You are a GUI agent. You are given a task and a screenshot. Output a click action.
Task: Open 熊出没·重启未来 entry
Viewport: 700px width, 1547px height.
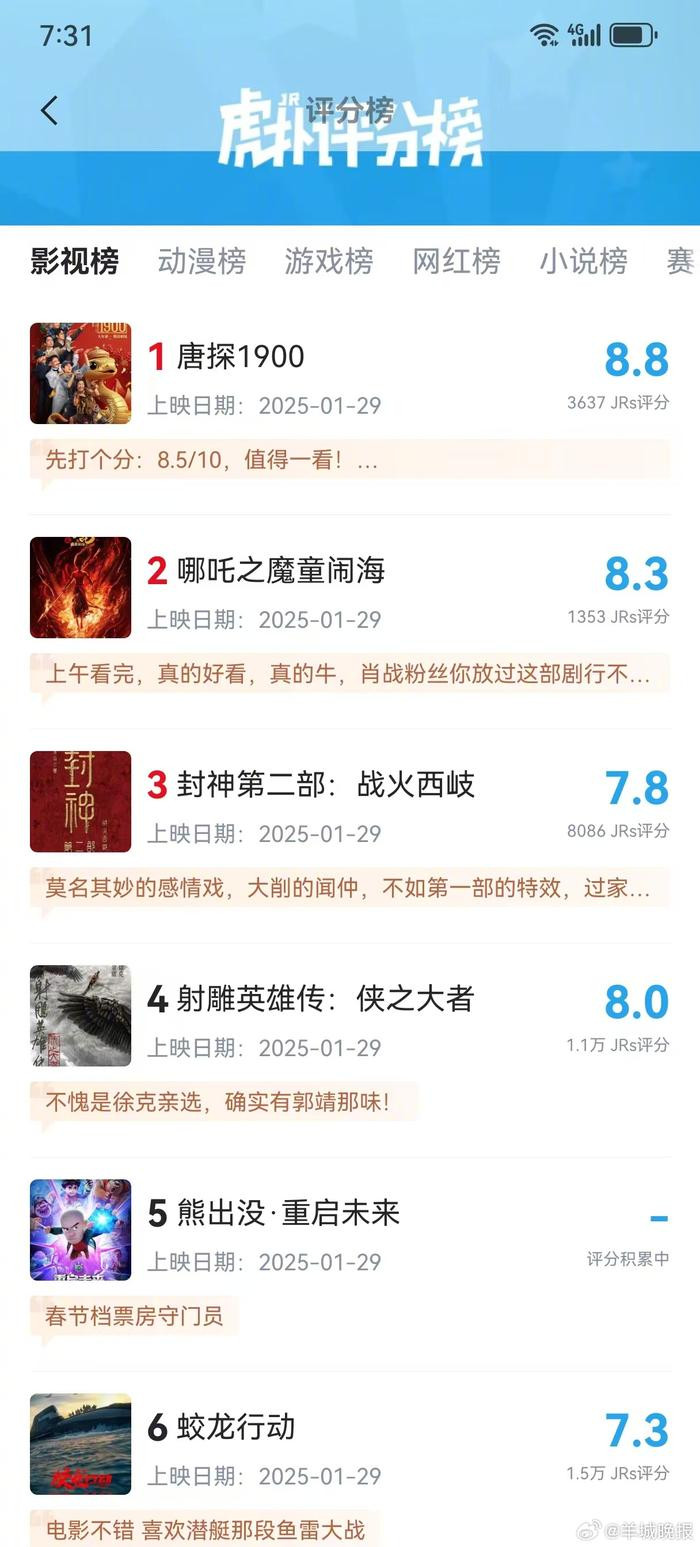tap(350, 1229)
